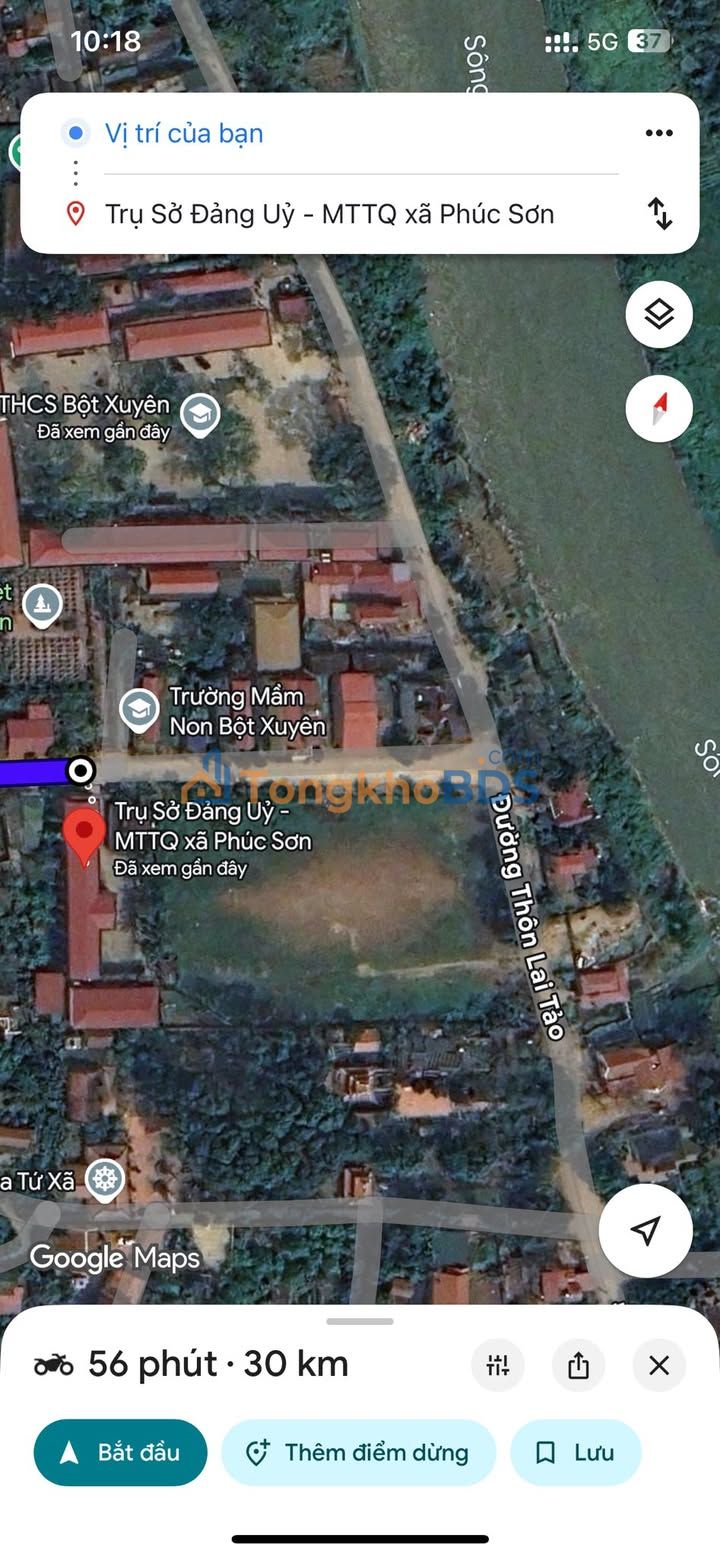Save the route with 'Lưu'
Screen dimensions: 720x1557
[x=575, y=1452]
